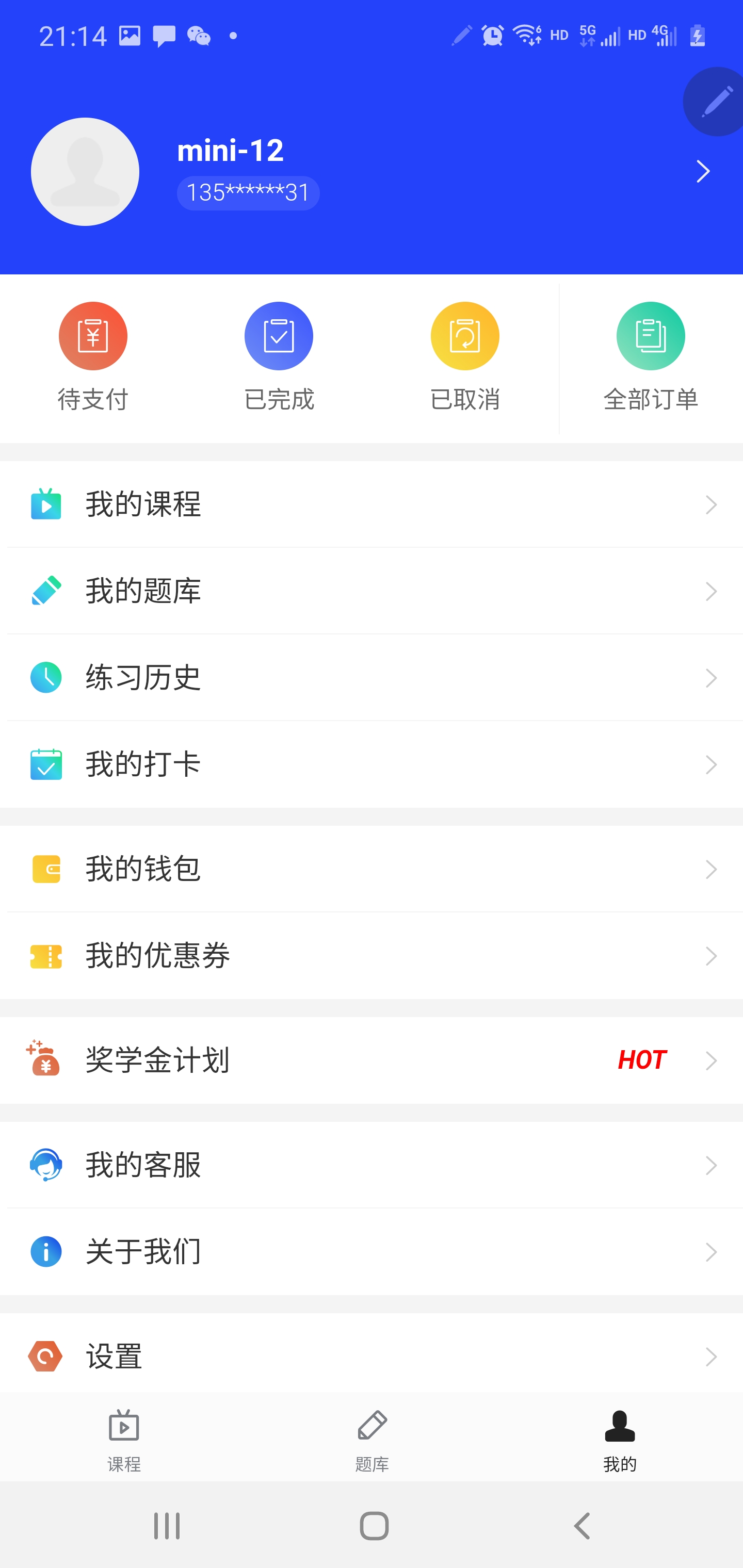Viewport: 743px width, 1568px height.
Task: Open 我的钱包 wallet icon
Action: [x=46, y=869]
